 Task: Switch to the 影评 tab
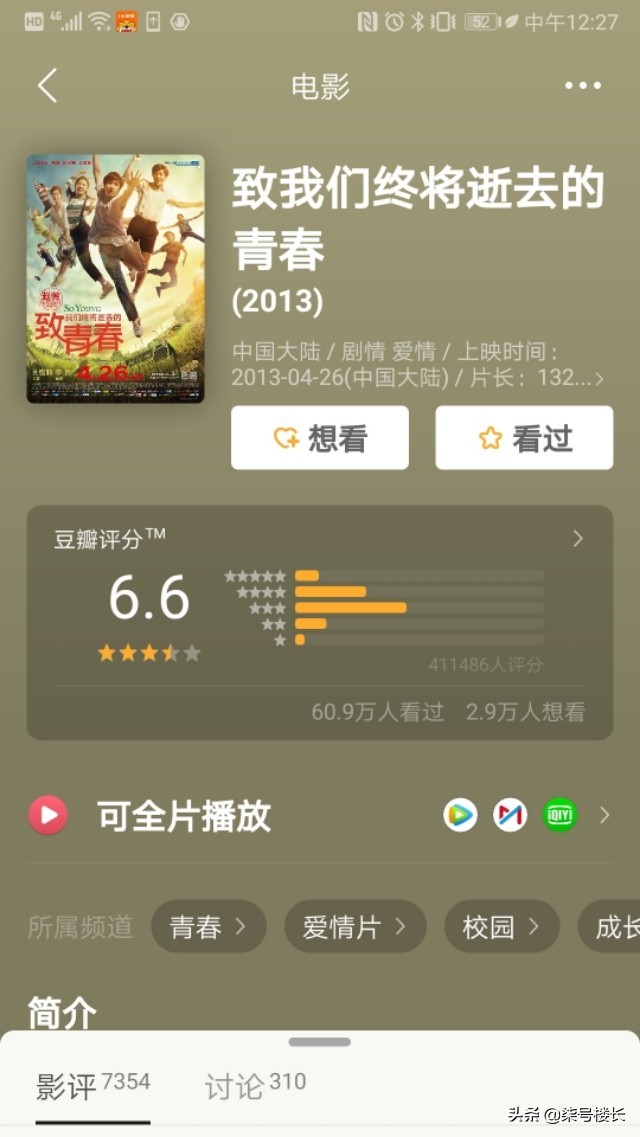point(92,1086)
